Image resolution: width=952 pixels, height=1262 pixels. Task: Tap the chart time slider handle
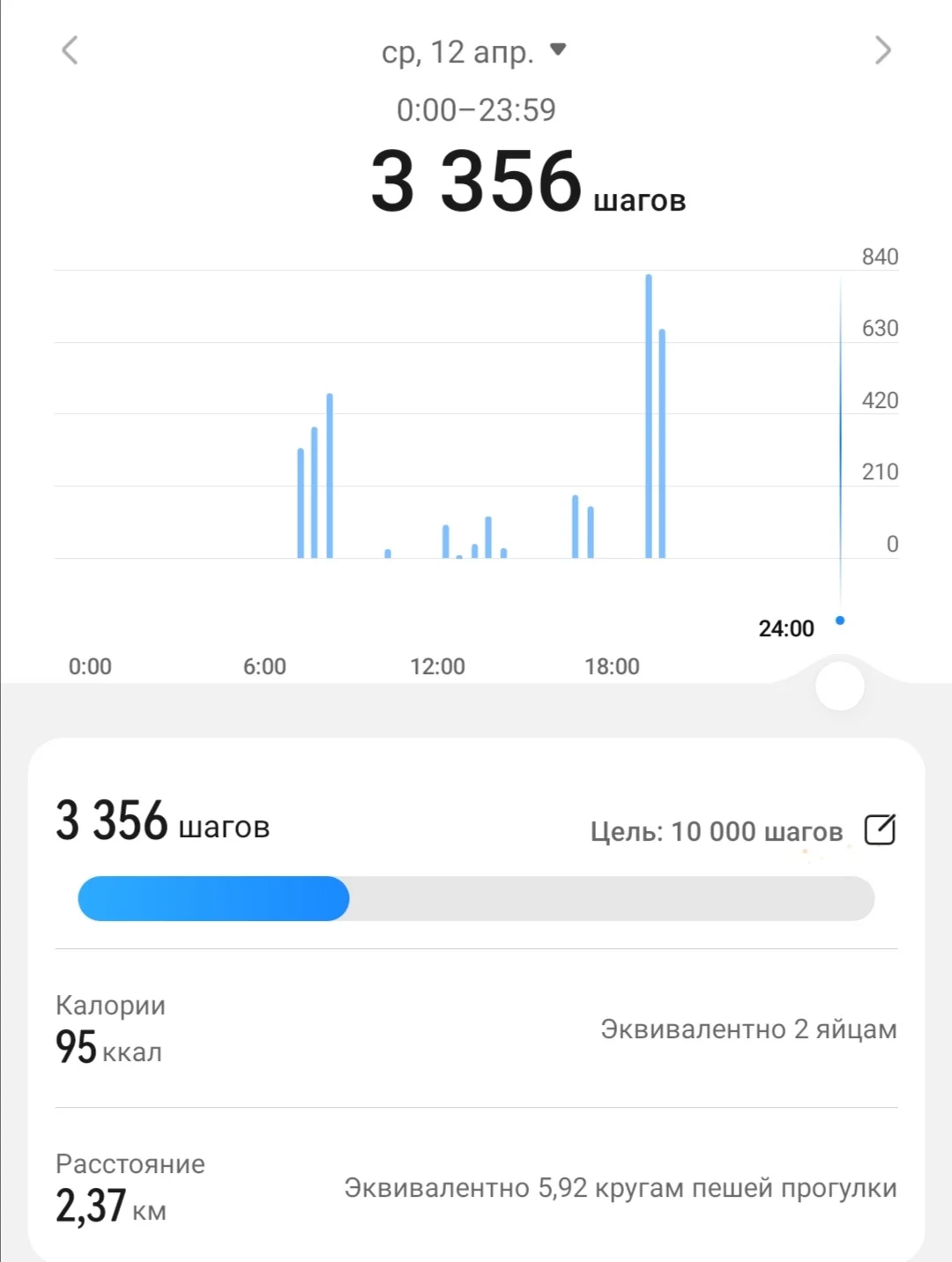pos(839,686)
